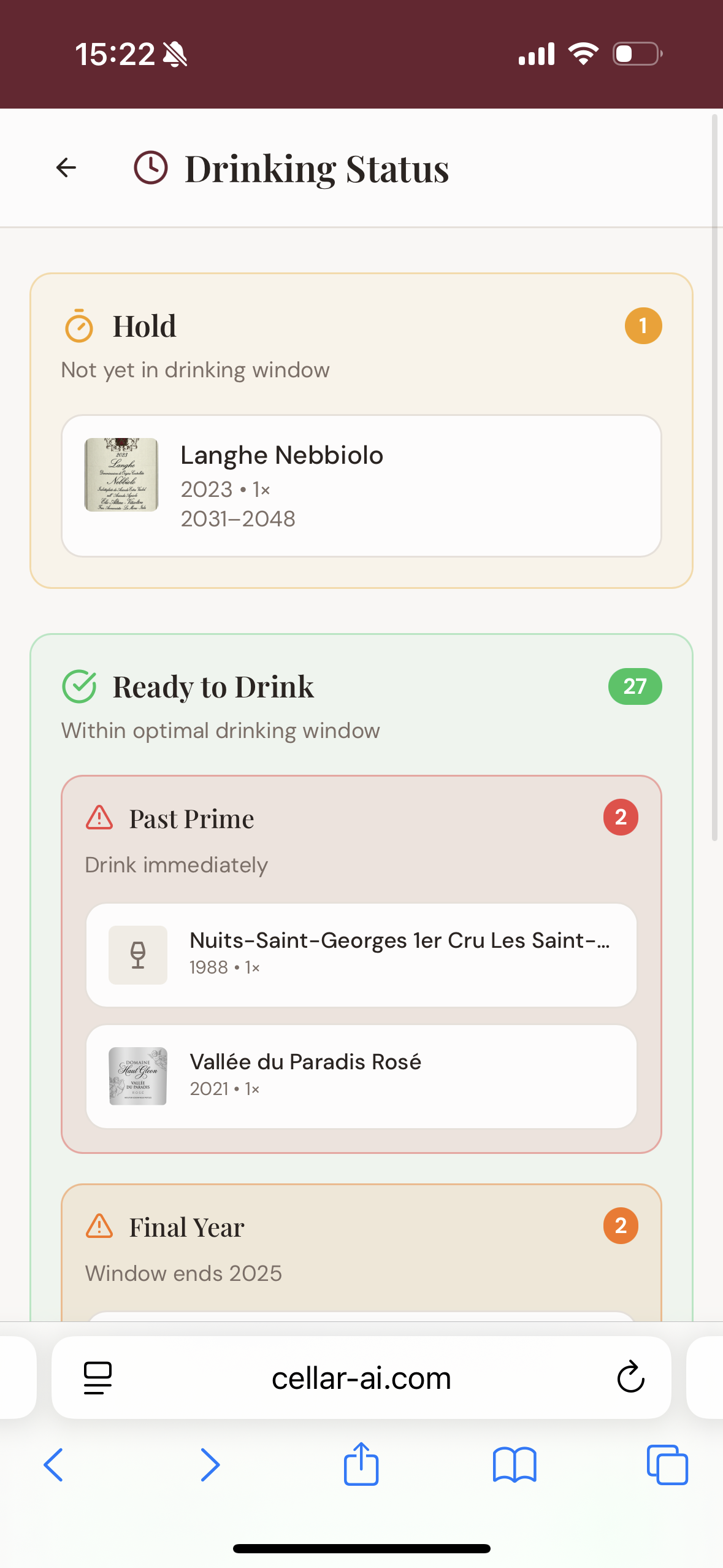Select the Langhe Nebbiolo 2023 entry
The width and height of the screenshot is (723, 1568).
click(361, 485)
